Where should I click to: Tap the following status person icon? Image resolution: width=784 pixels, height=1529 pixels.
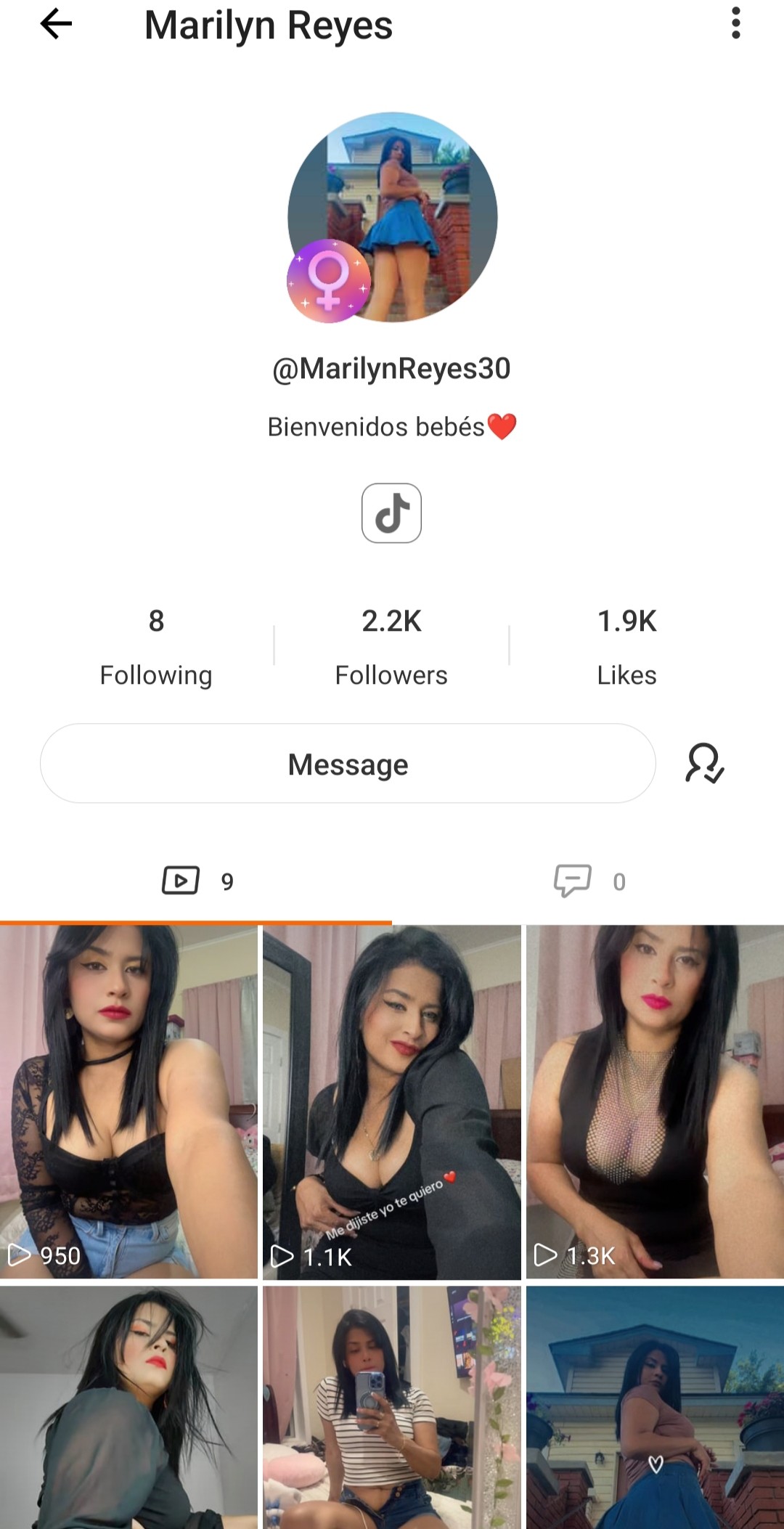pos(704,764)
